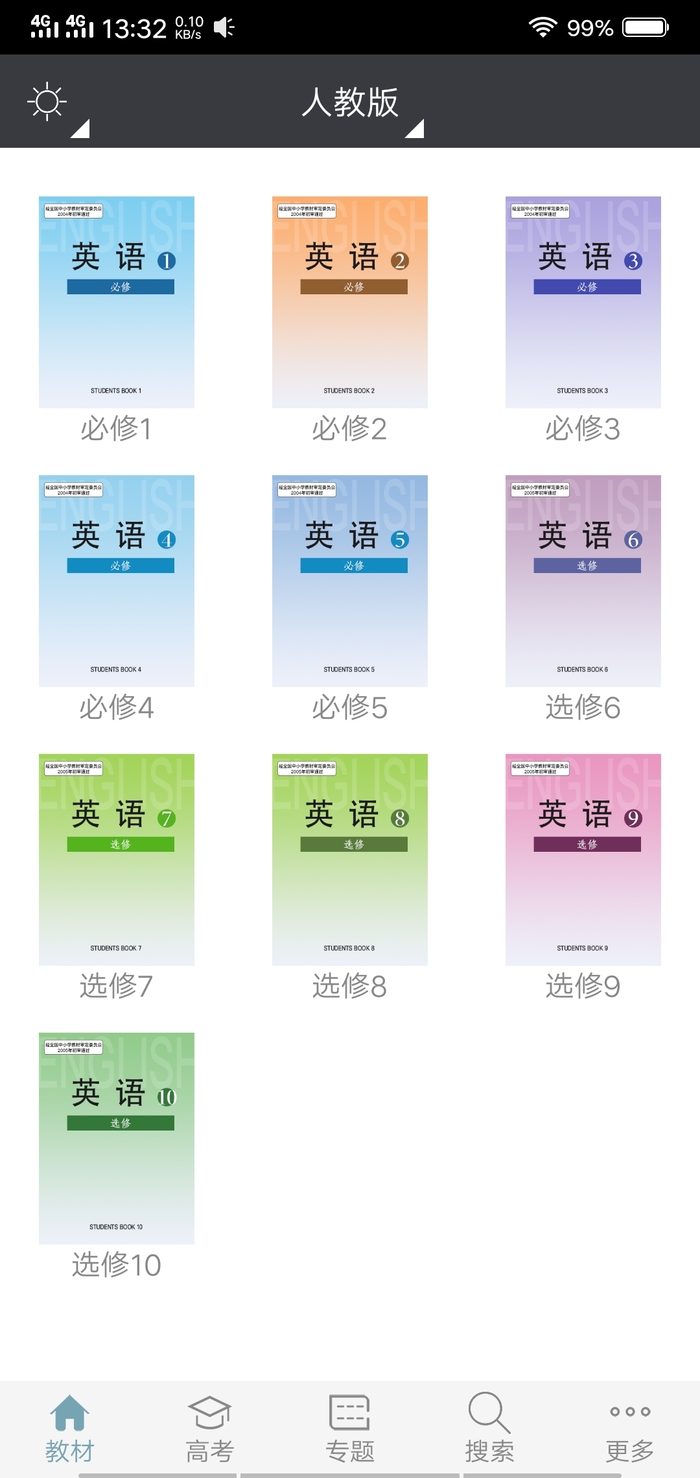Tap the brightness sun icon
This screenshot has width=700, height=1478.
[48, 103]
